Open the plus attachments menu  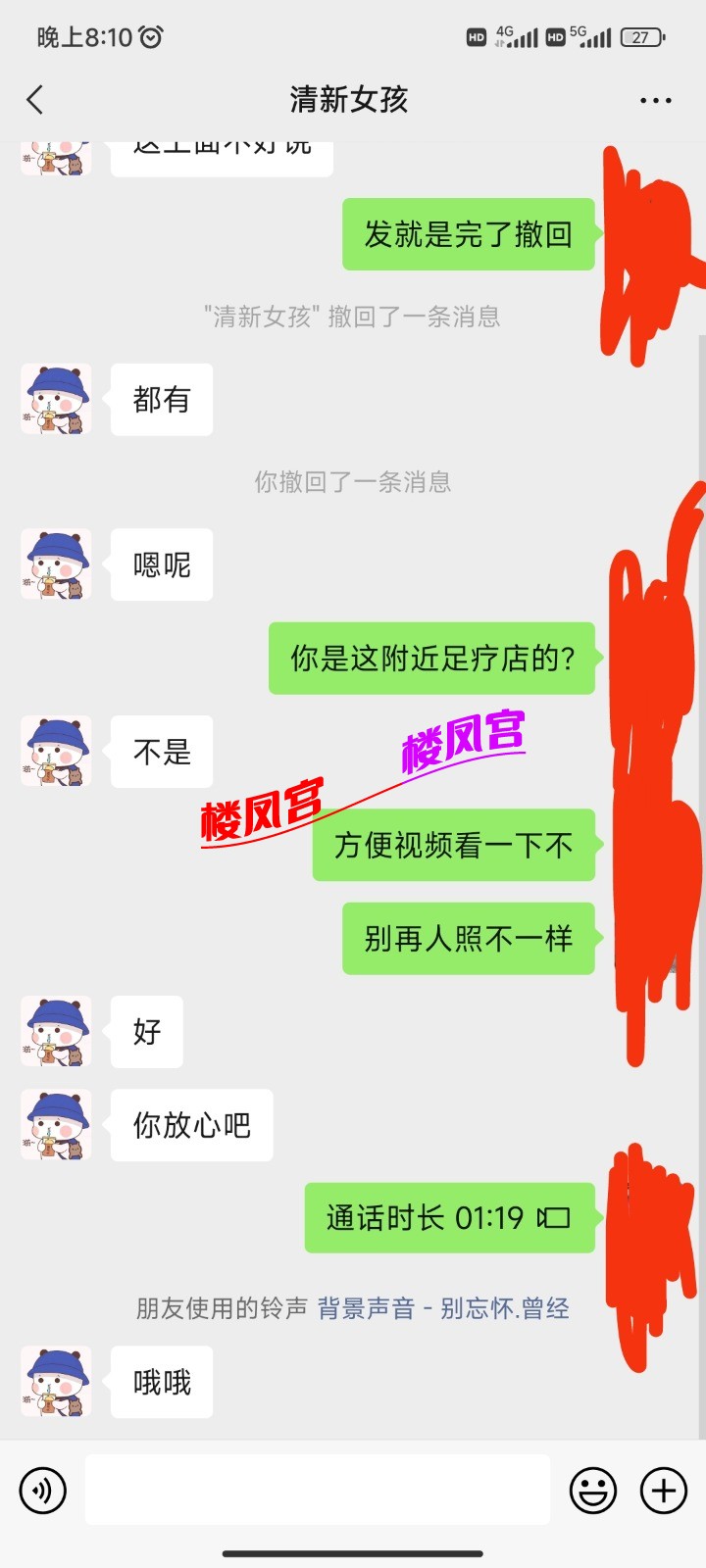[664, 1491]
